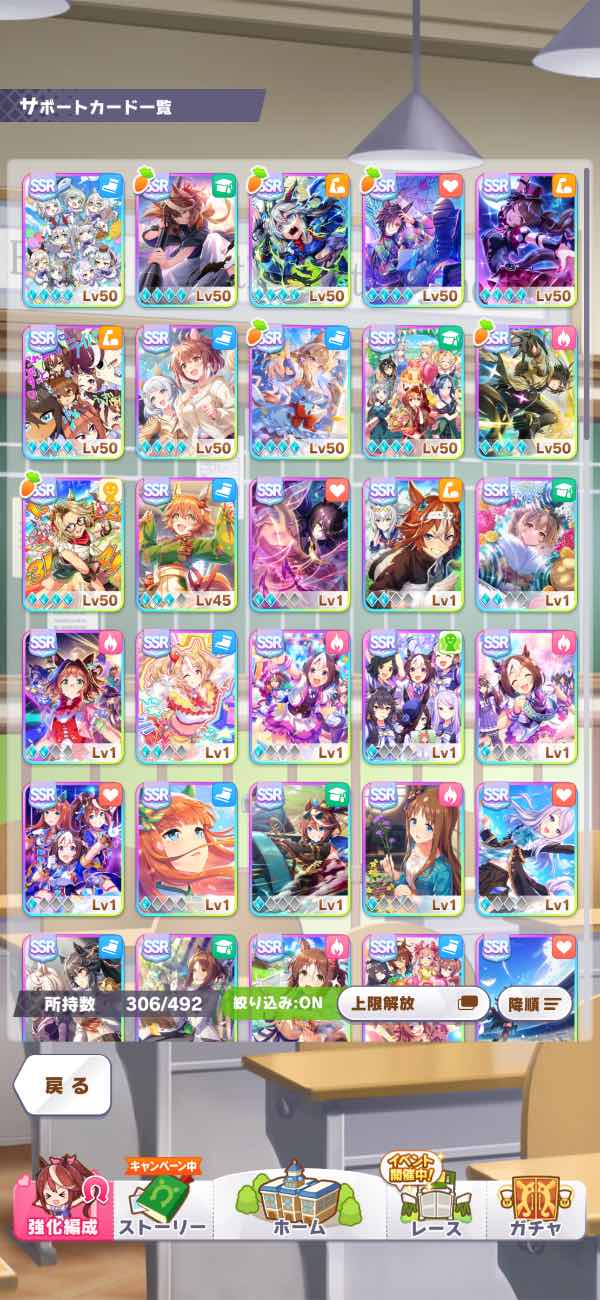This screenshot has height=1300, width=600.
Task: Open the glasses girl SSR card at Lv50
Action: (x=73, y=544)
